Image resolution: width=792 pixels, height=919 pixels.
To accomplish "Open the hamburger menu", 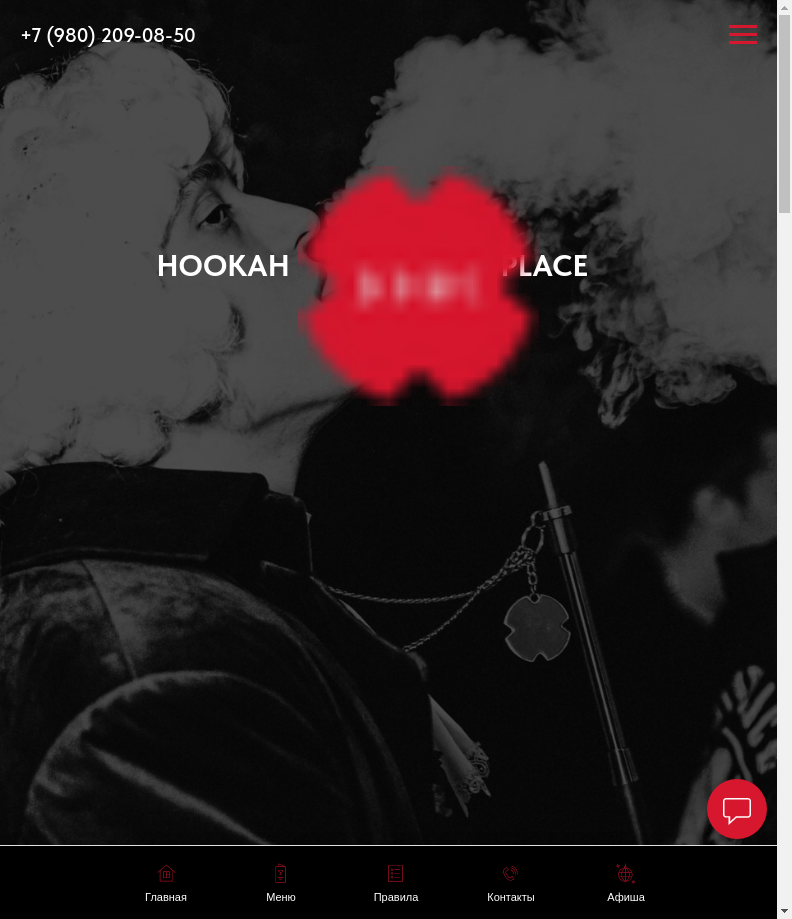I will click(x=742, y=35).
